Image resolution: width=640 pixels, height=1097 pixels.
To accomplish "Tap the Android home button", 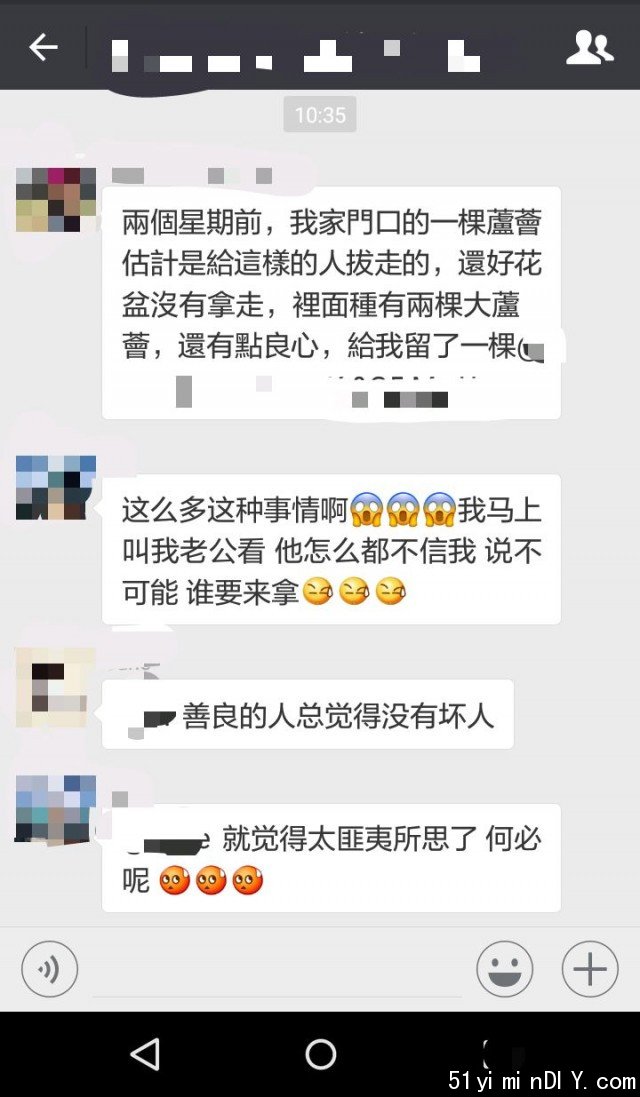I will [x=320, y=1054].
